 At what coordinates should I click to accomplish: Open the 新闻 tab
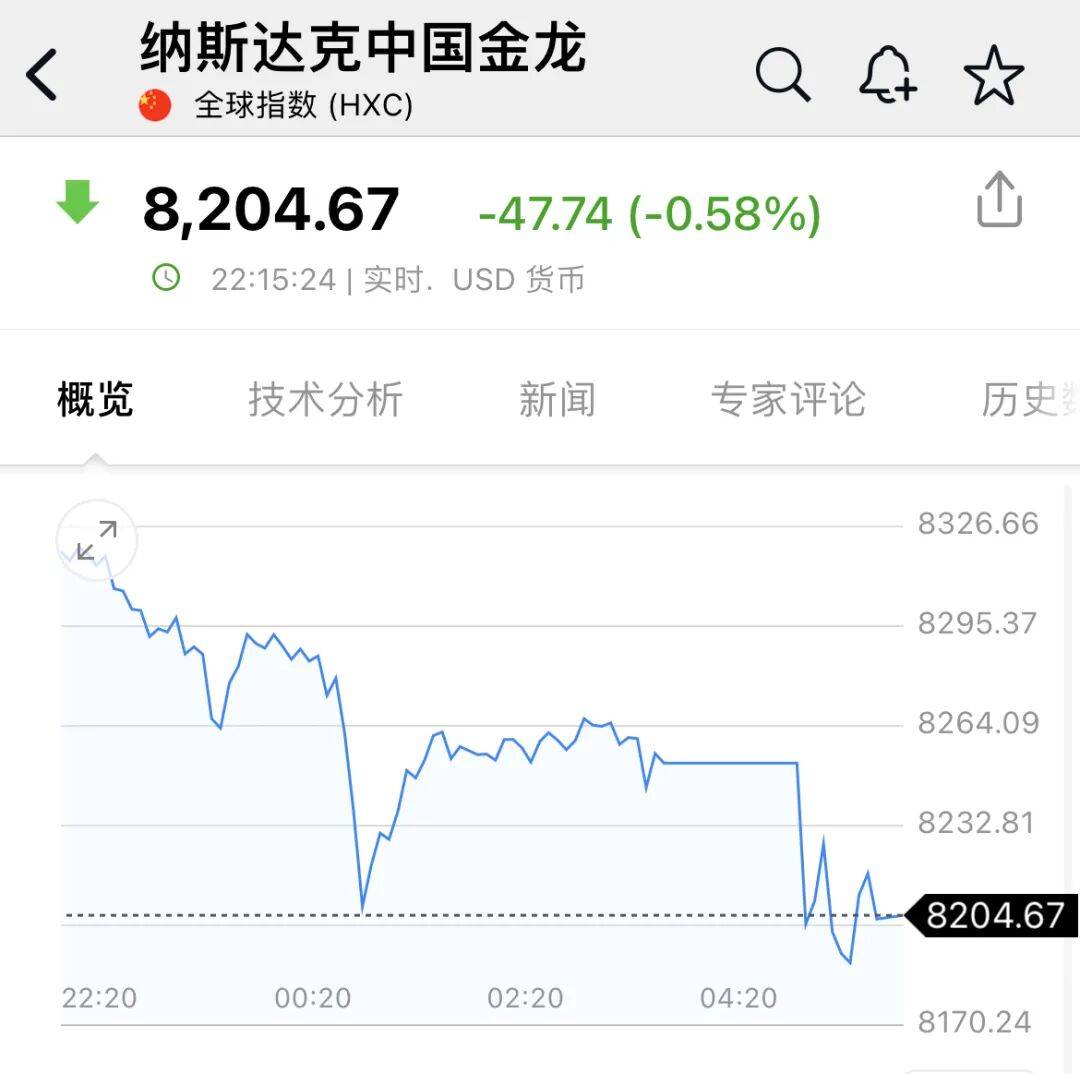tap(556, 400)
